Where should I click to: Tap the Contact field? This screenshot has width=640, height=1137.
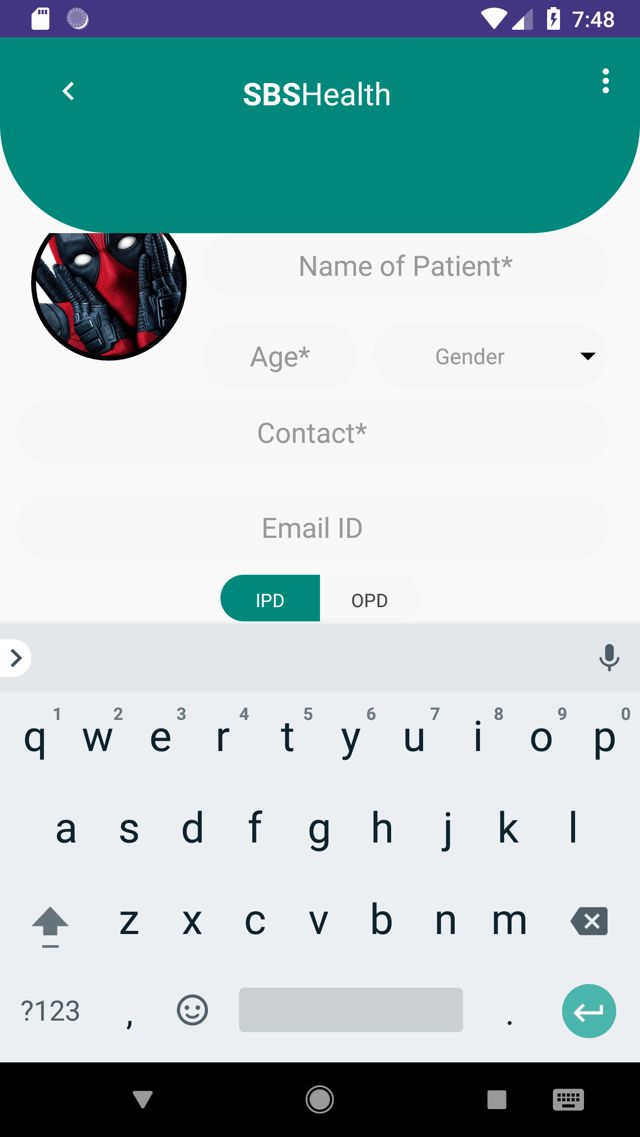pyautogui.click(x=312, y=433)
